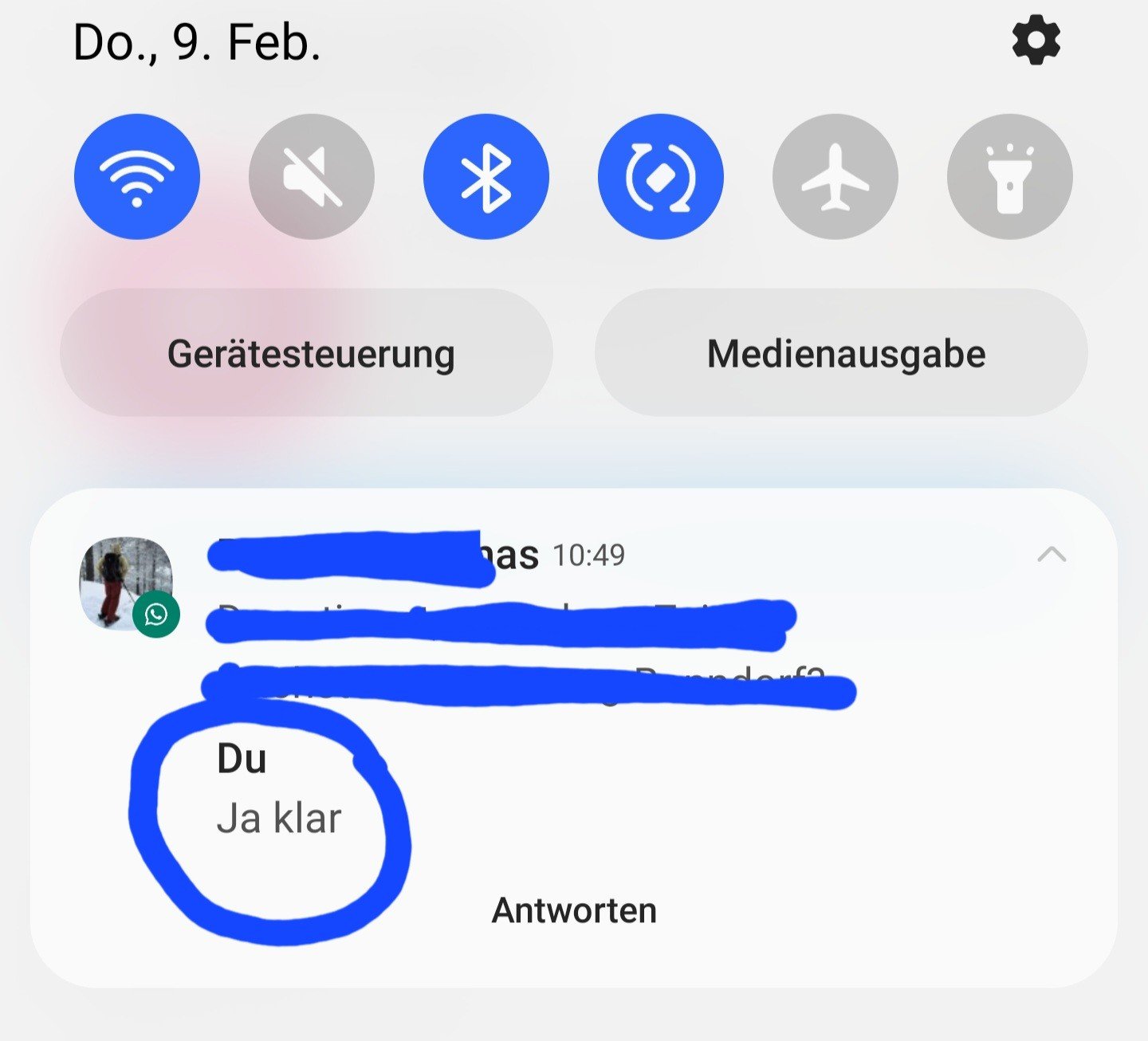
Task: Open settings via the gear icon
Action: (x=1036, y=41)
